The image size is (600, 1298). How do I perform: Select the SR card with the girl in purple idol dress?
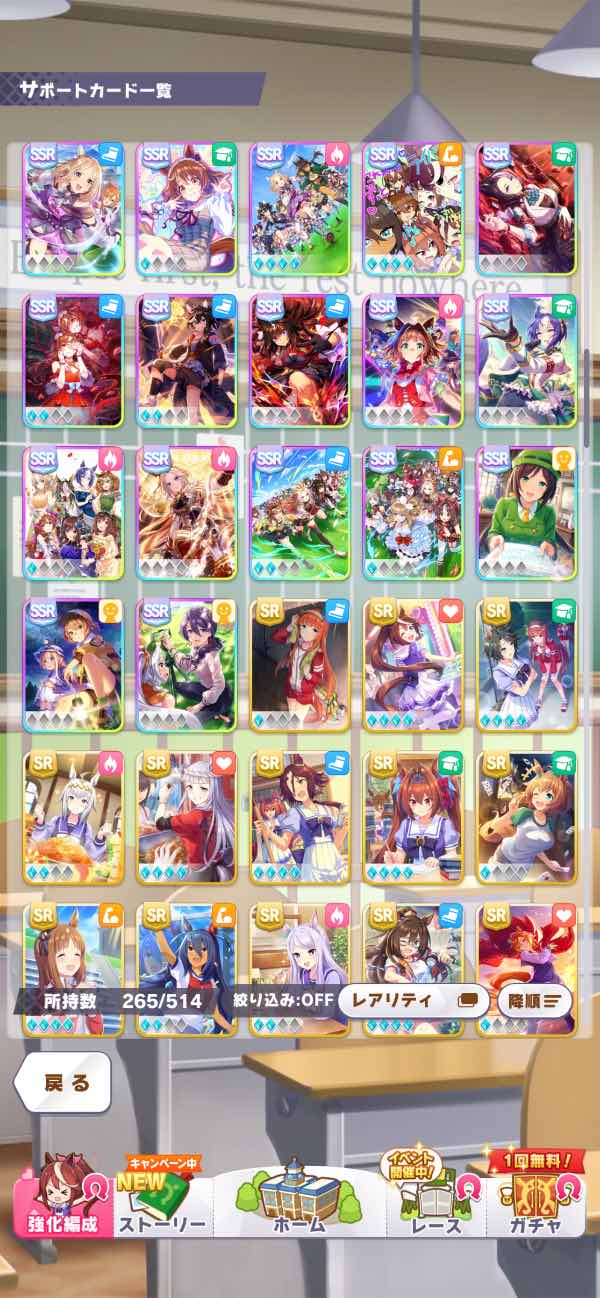pos(414,666)
